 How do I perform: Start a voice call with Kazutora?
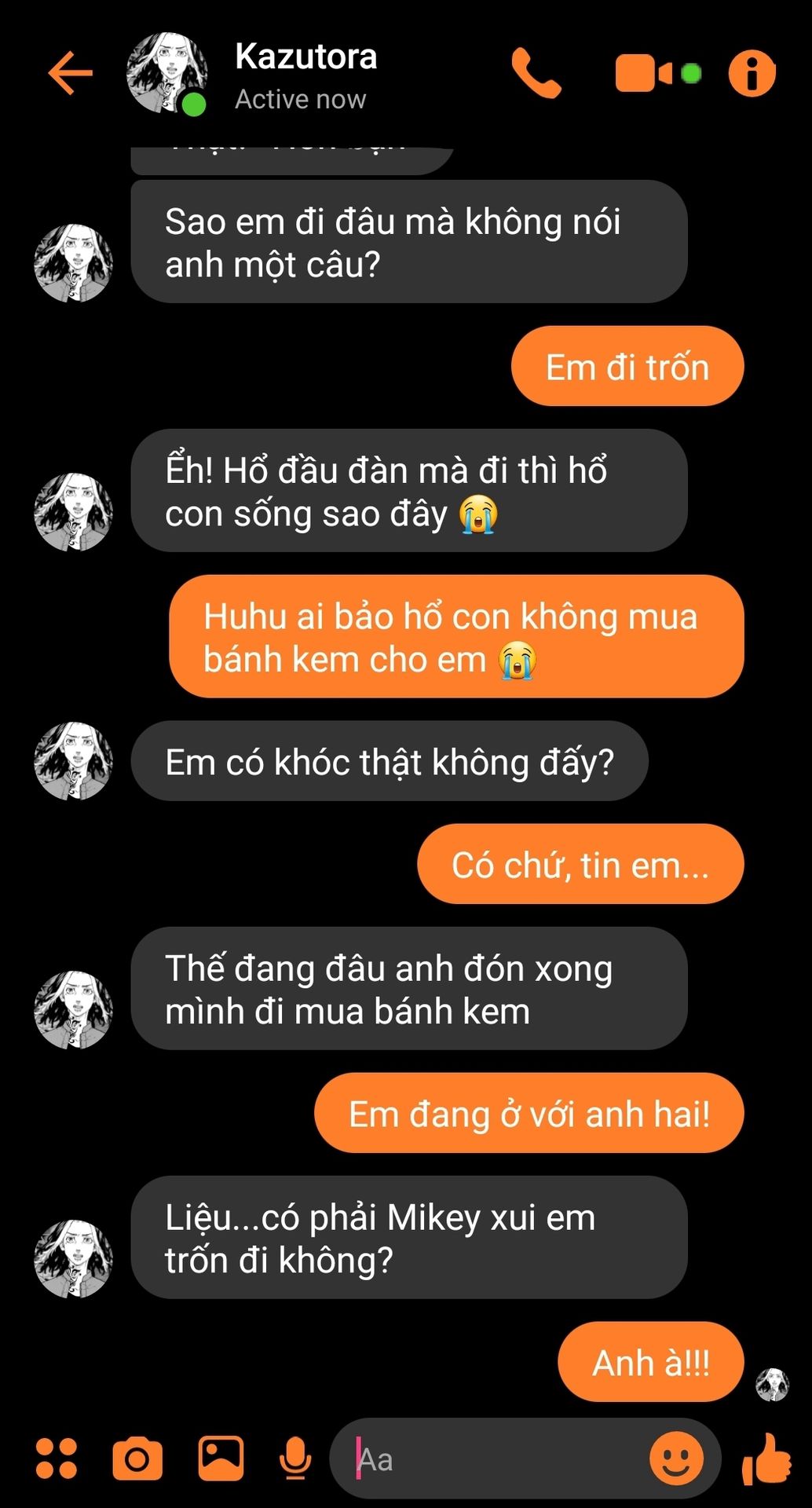tap(536, 73)
